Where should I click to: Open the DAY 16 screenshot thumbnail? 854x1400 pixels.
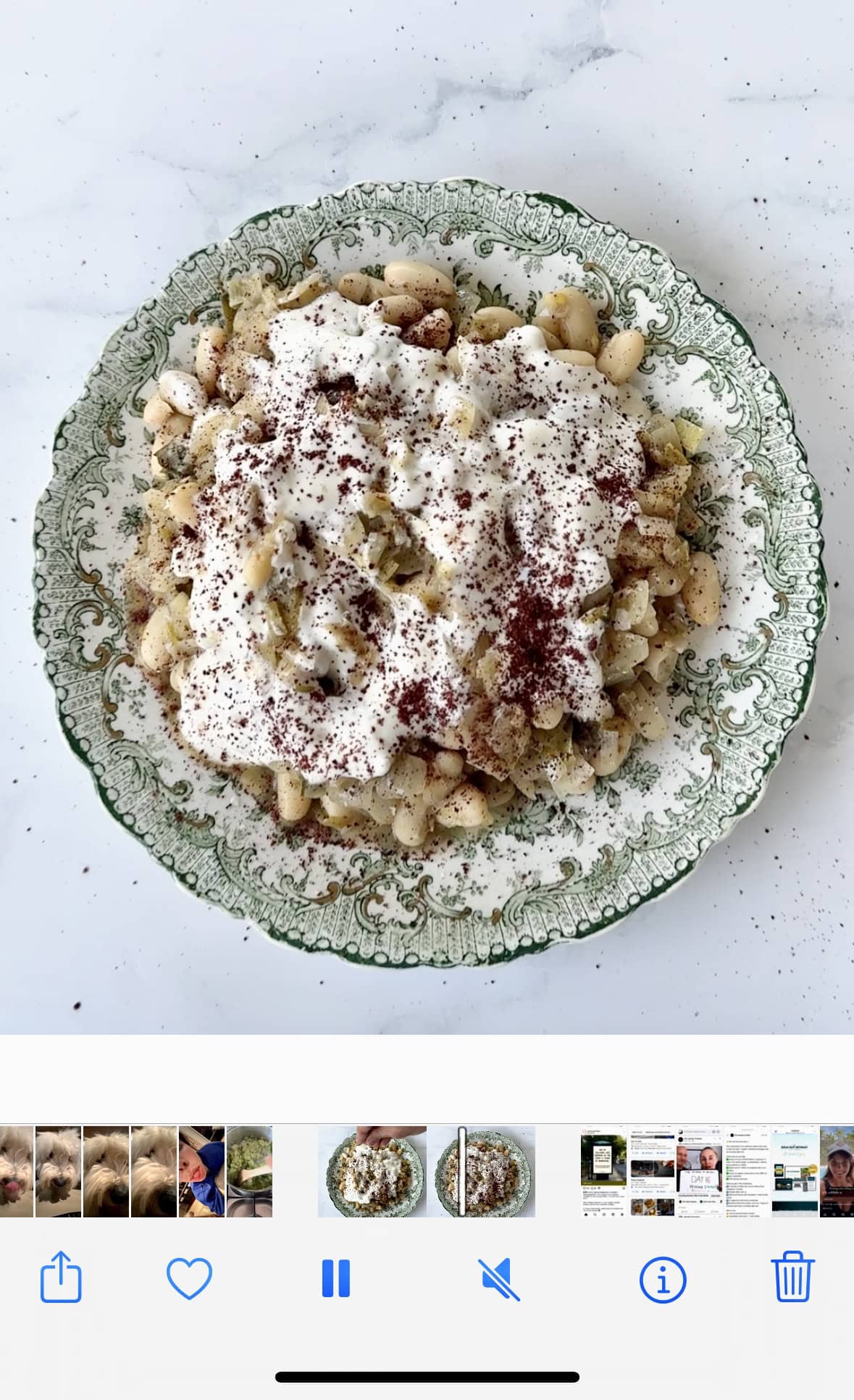(x=698, y=1171)
